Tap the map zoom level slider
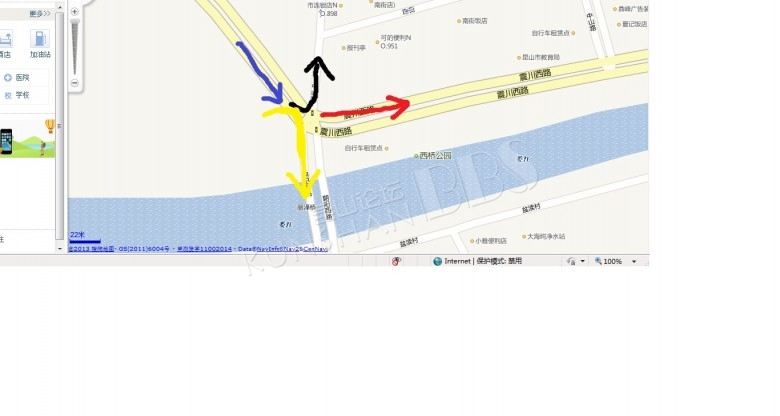 [x=75, y=46]
